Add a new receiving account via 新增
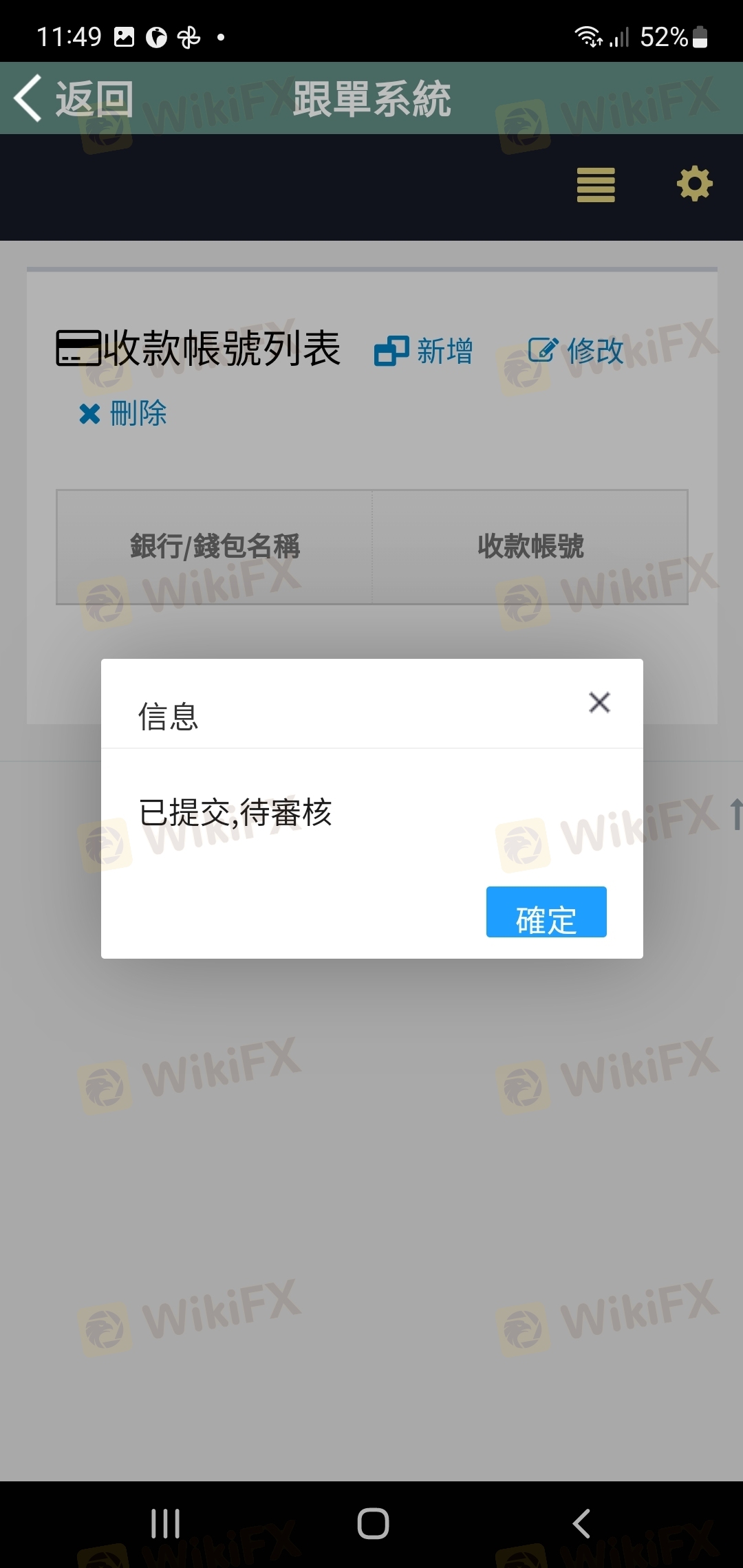The height and width of the screenshot is (1568, 743). tap(424, 351)
